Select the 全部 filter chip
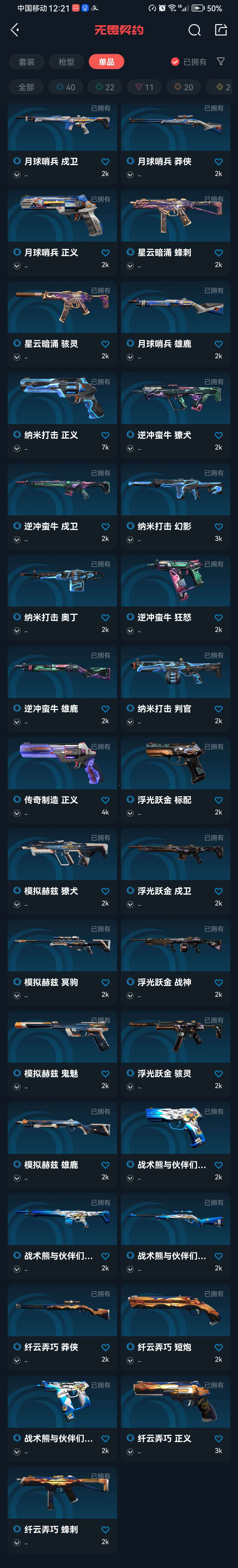This screenshot has width=238, height=1568. 26,87
